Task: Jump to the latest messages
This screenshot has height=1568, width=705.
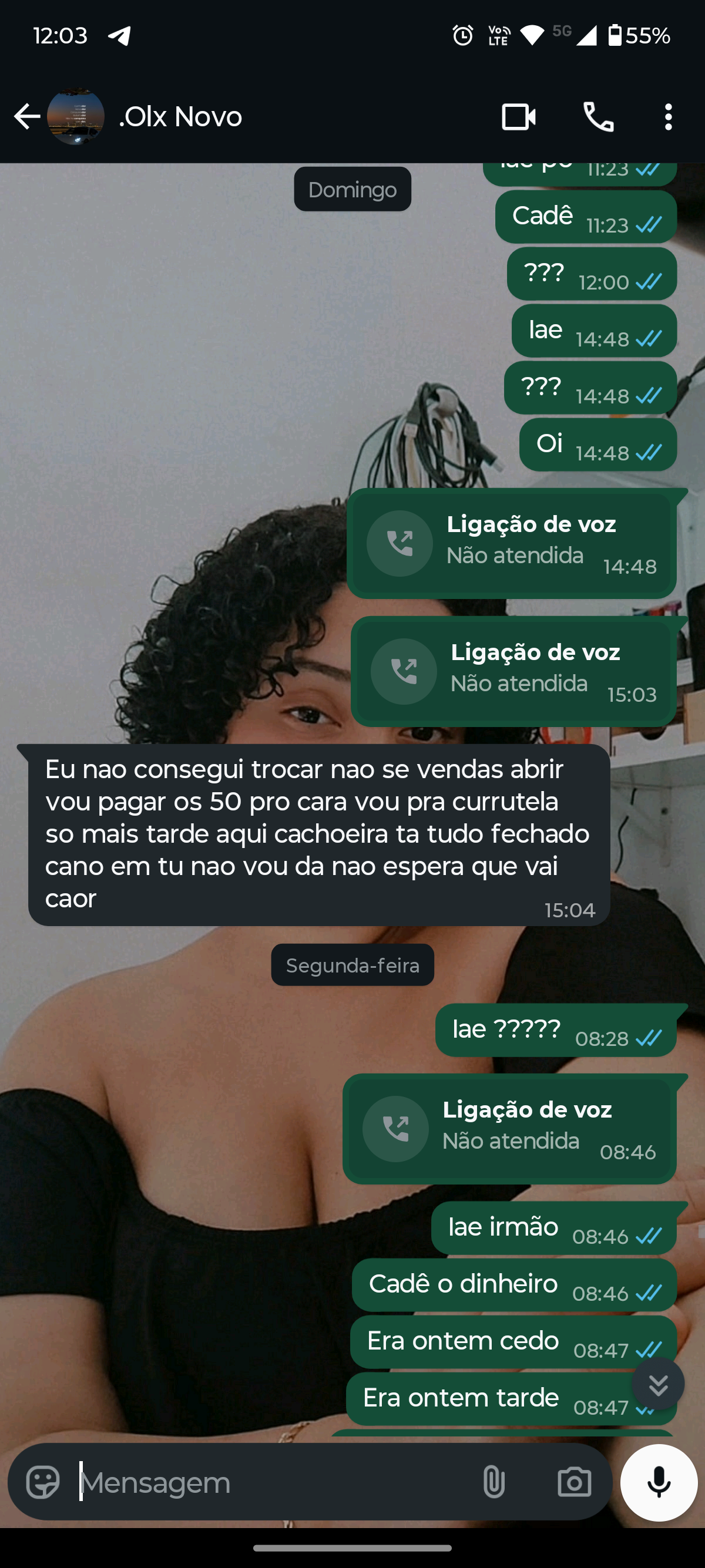Action: (657, 1384)
